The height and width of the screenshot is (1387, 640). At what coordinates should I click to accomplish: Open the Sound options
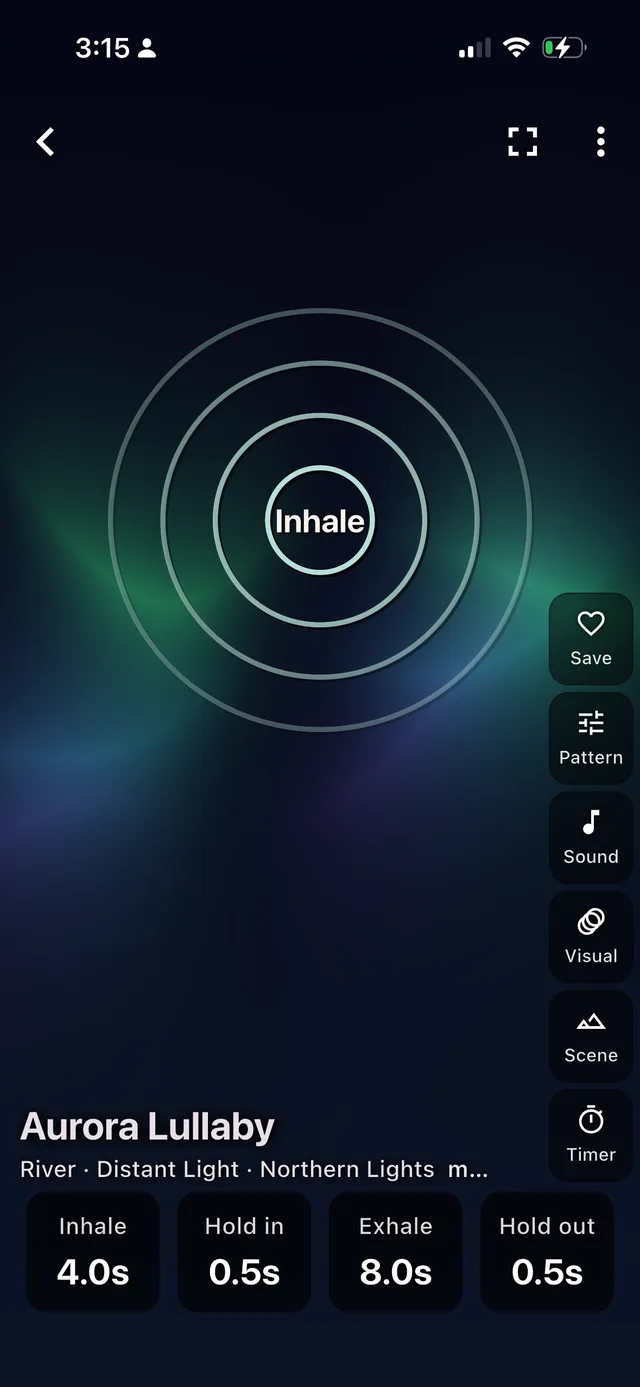(591, 837)
